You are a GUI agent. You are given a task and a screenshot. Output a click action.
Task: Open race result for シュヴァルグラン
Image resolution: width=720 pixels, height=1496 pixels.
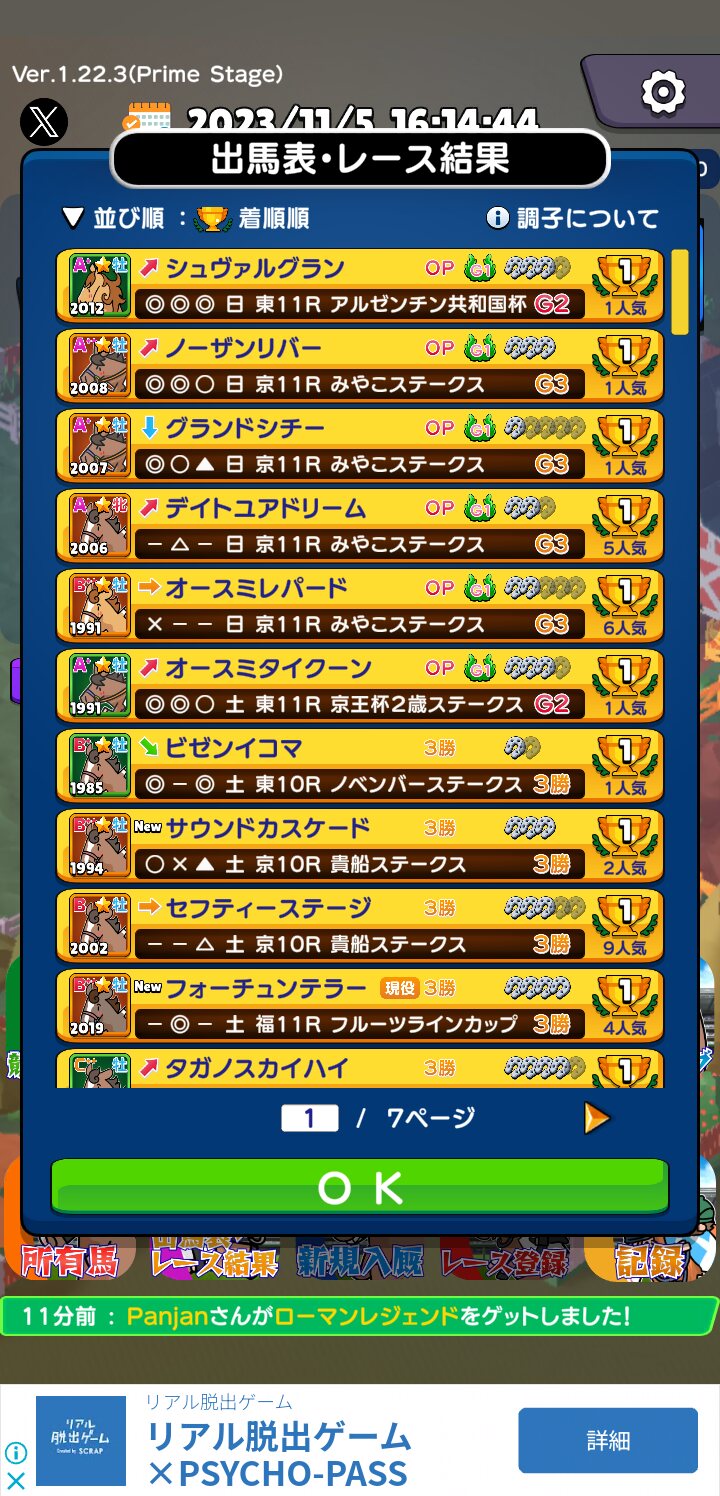[x=360, y=285]
